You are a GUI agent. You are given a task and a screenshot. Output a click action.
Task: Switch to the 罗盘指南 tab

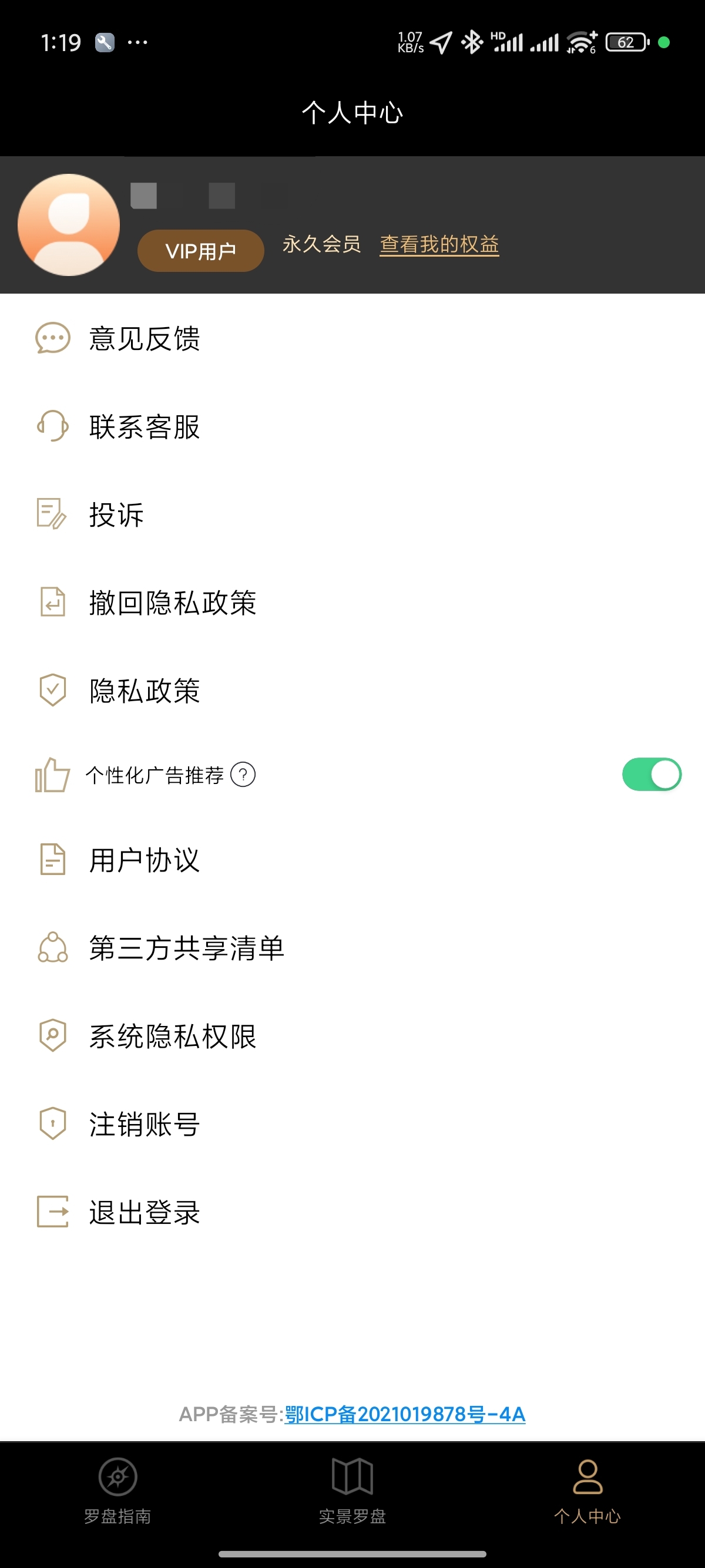[117, 1489]
